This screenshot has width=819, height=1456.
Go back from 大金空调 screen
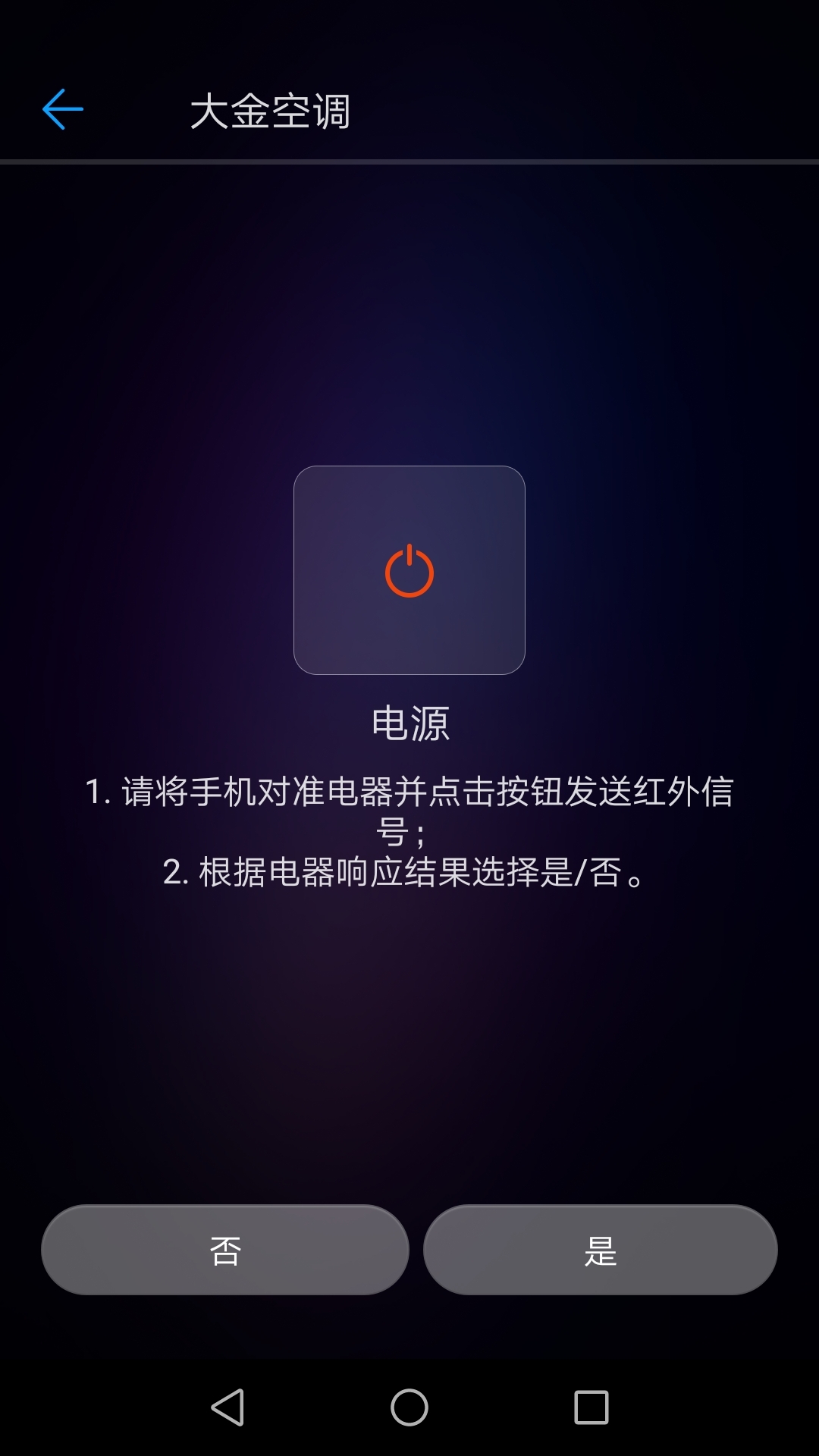[62, 110]
